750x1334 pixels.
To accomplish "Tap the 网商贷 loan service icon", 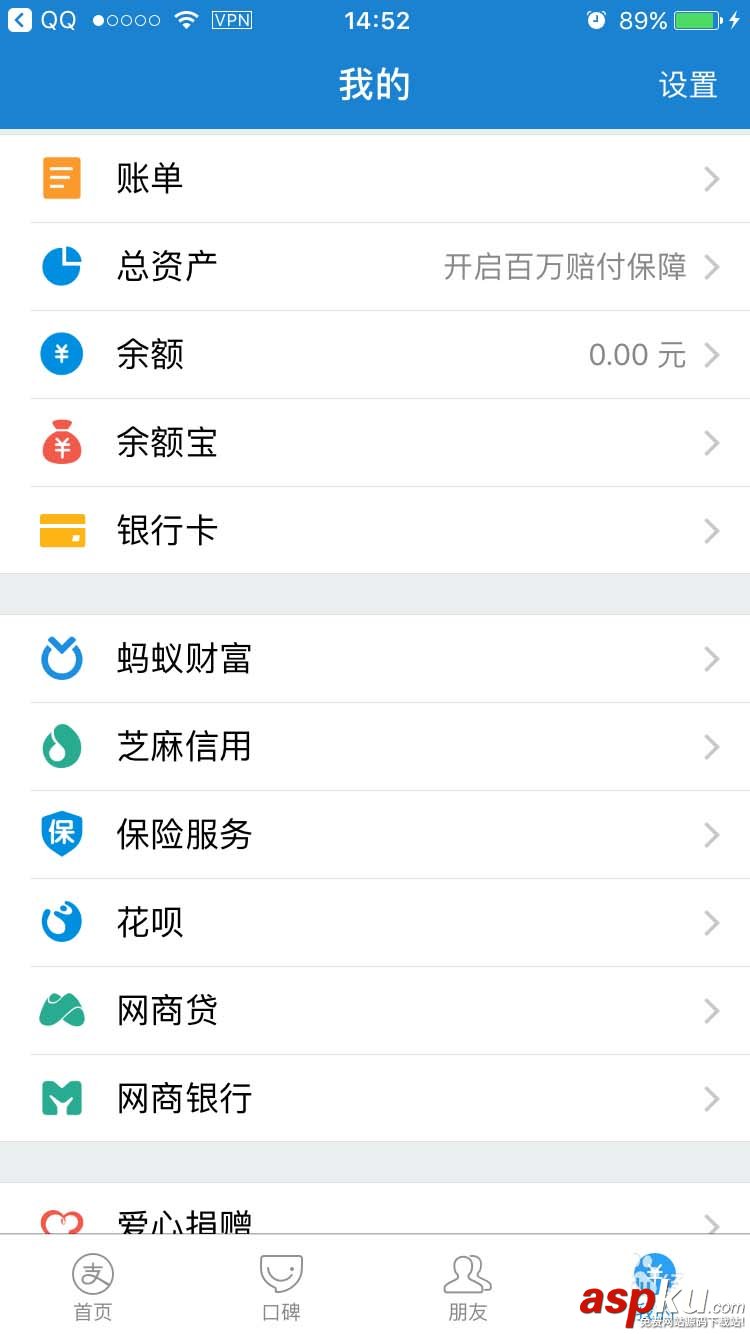I will tap(60, 1010).
